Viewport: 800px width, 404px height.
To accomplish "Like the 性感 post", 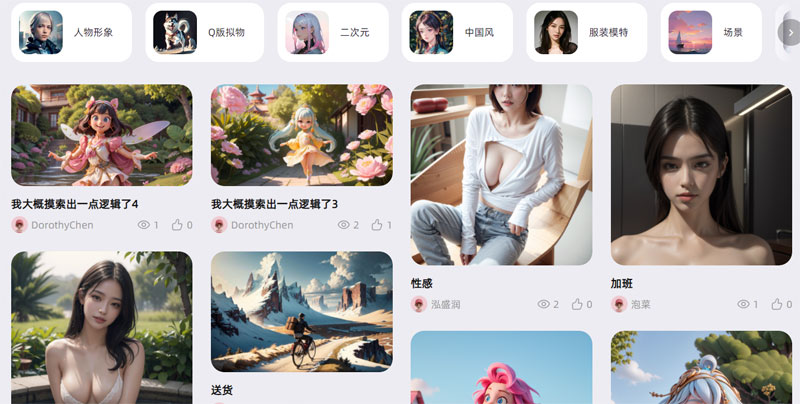I will [578, 304].
